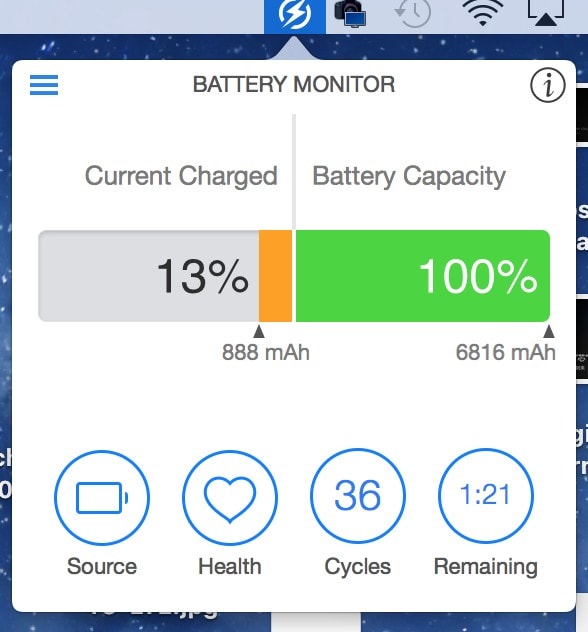Click the camera and screen menu bar icon
Screen dimensions: 588x632
pyautogui.click(x=350, y=15)
